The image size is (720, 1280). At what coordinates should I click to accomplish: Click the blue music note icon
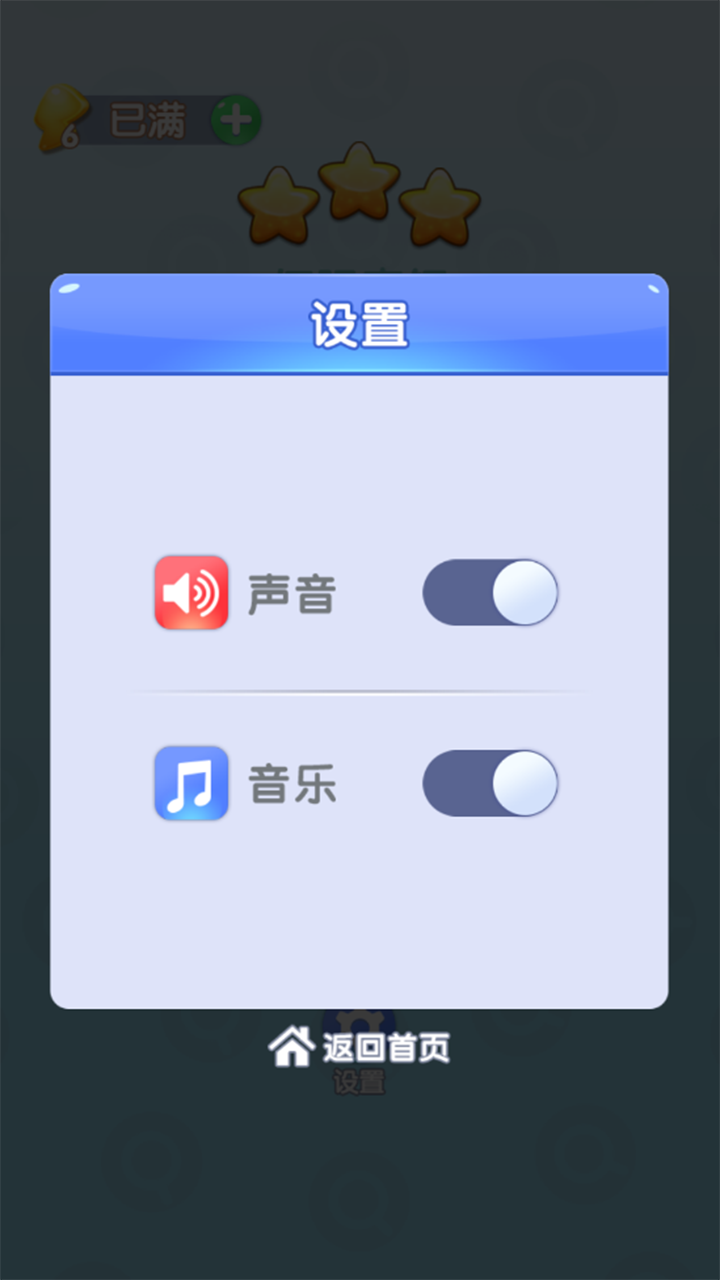(x=191, y=784)
